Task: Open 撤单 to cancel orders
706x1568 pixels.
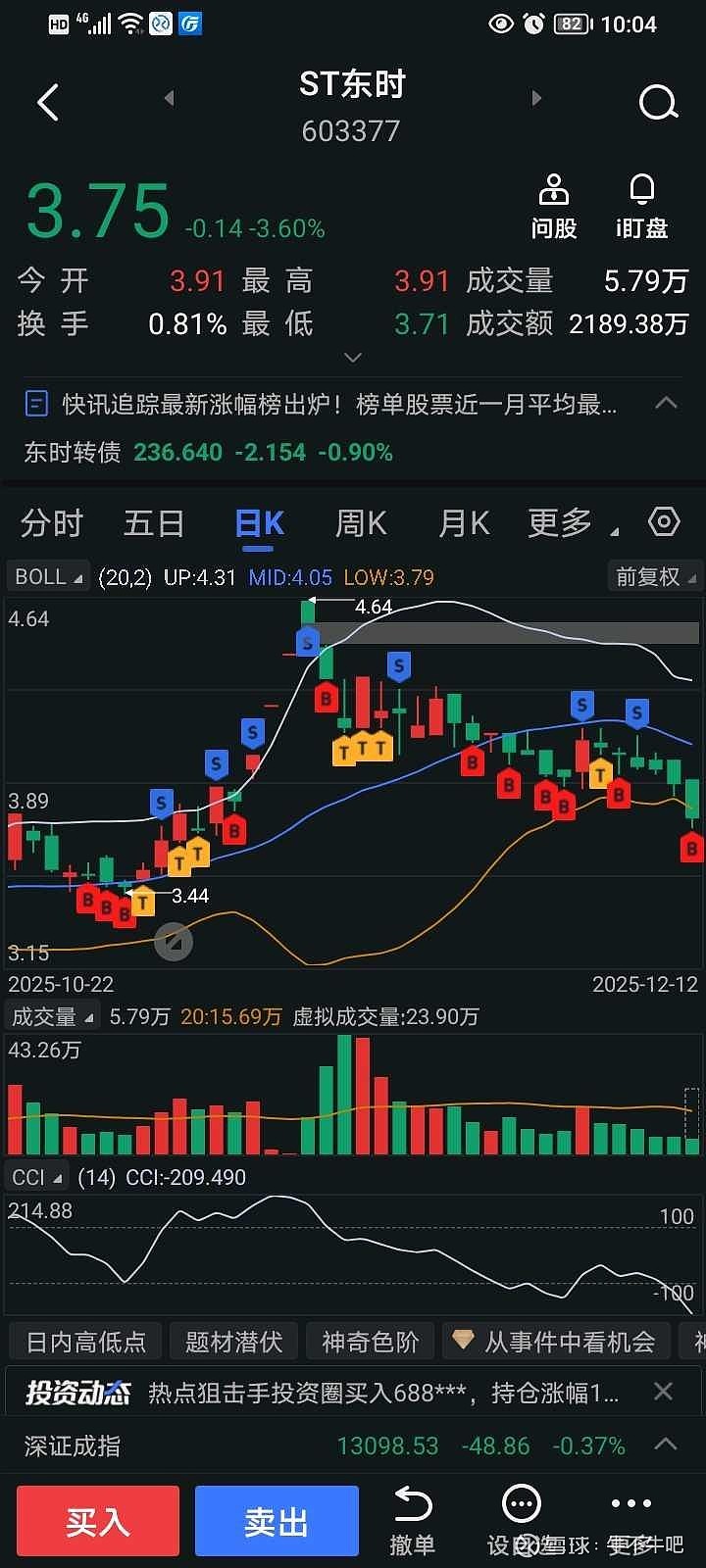Action: click(412, 1521)
